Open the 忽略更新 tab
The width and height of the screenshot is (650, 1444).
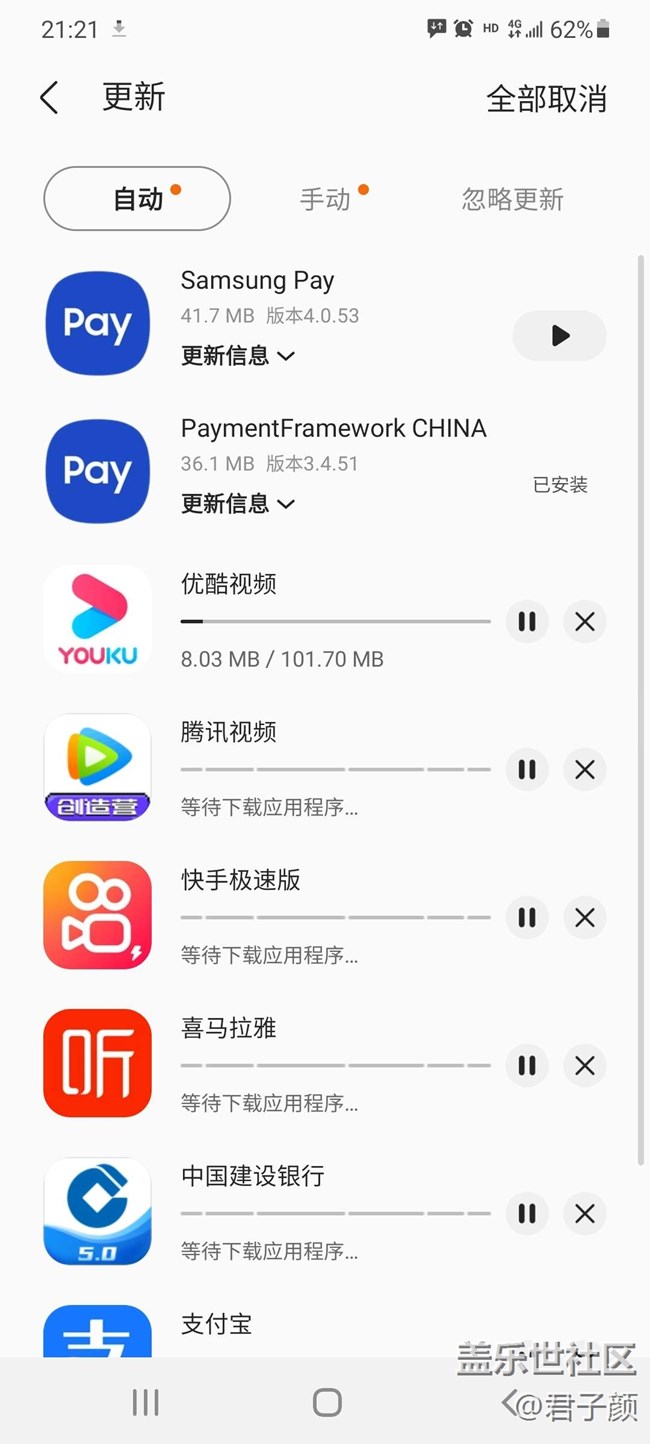513,199
